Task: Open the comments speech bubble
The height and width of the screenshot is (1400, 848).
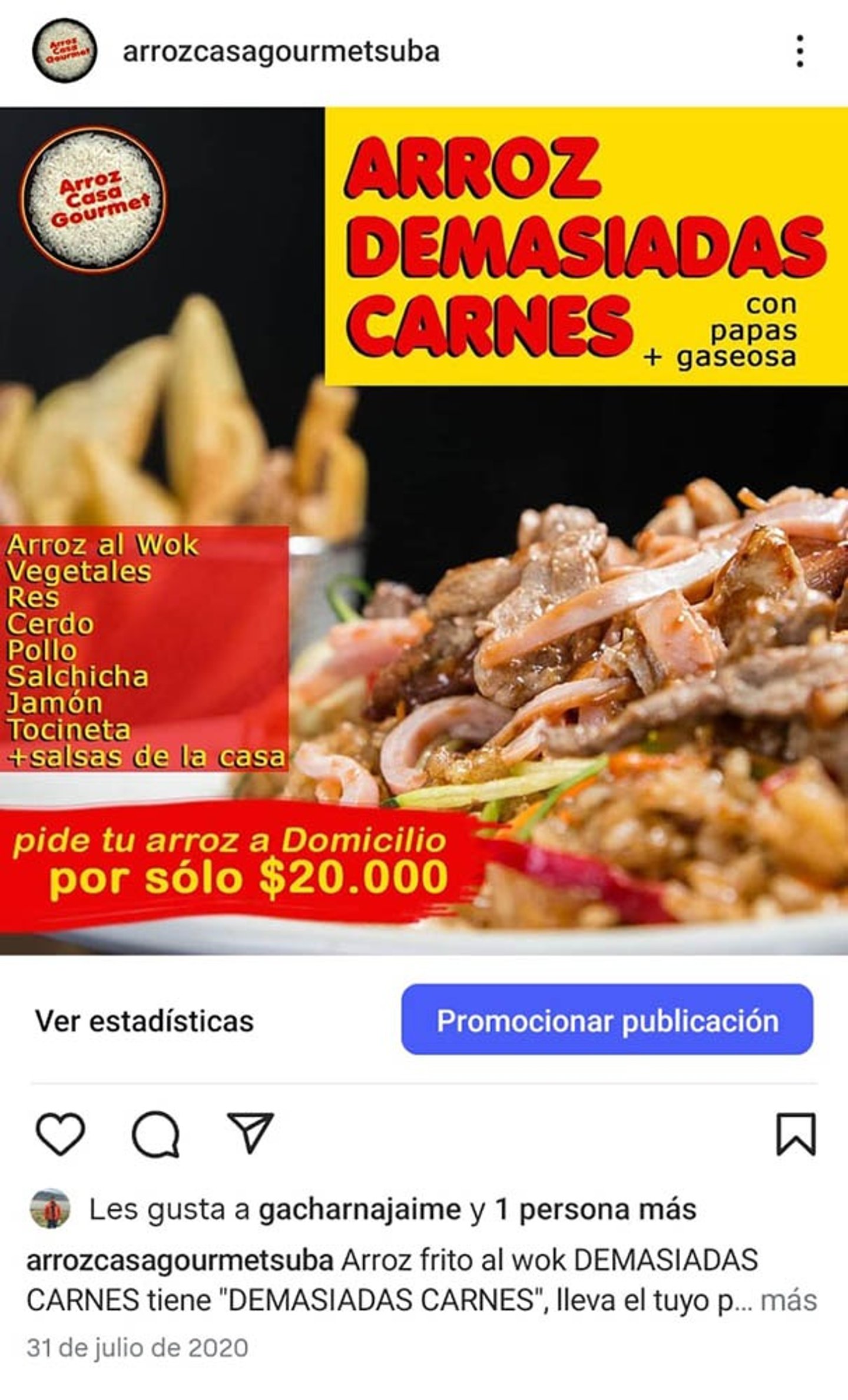Action: 155,1134
